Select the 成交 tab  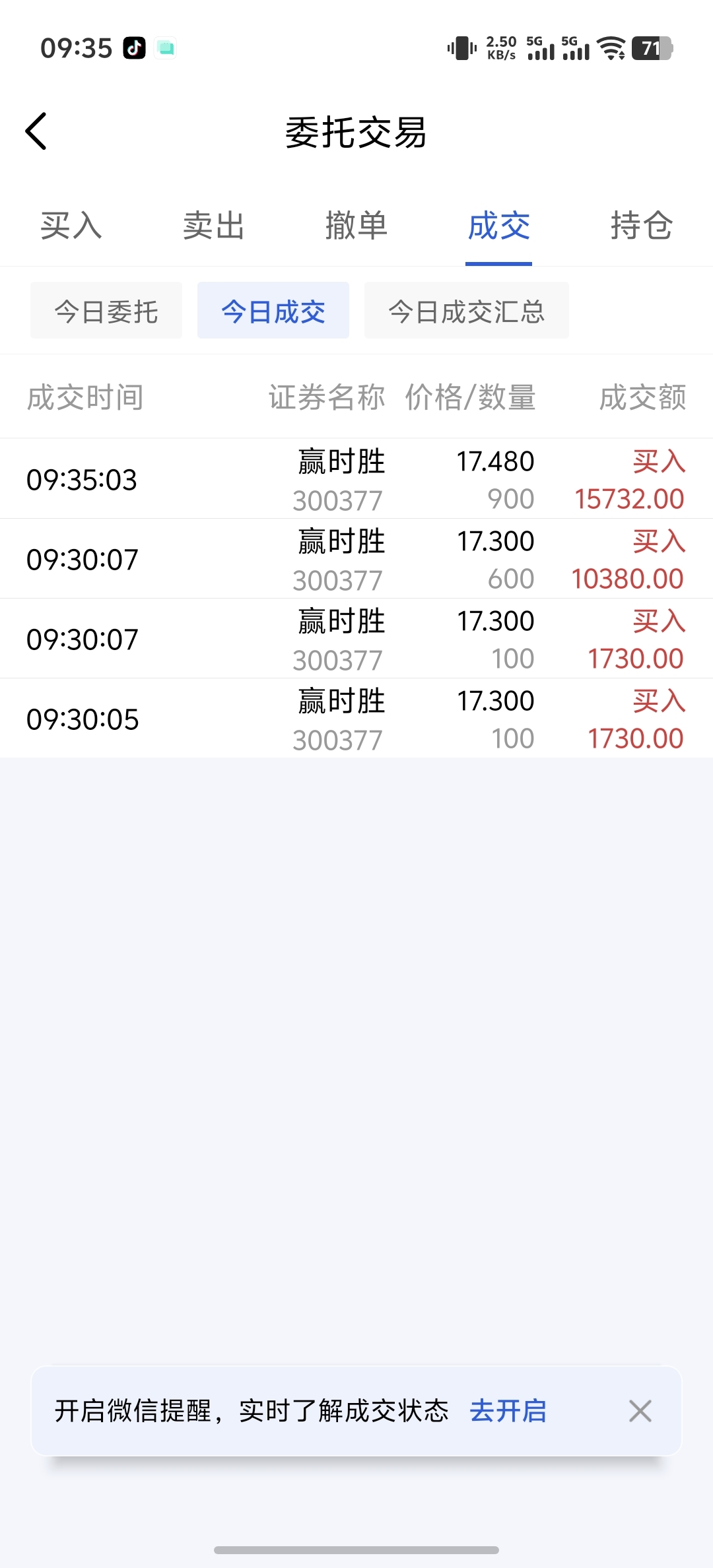pyautogui.click(x=498, y=226)
